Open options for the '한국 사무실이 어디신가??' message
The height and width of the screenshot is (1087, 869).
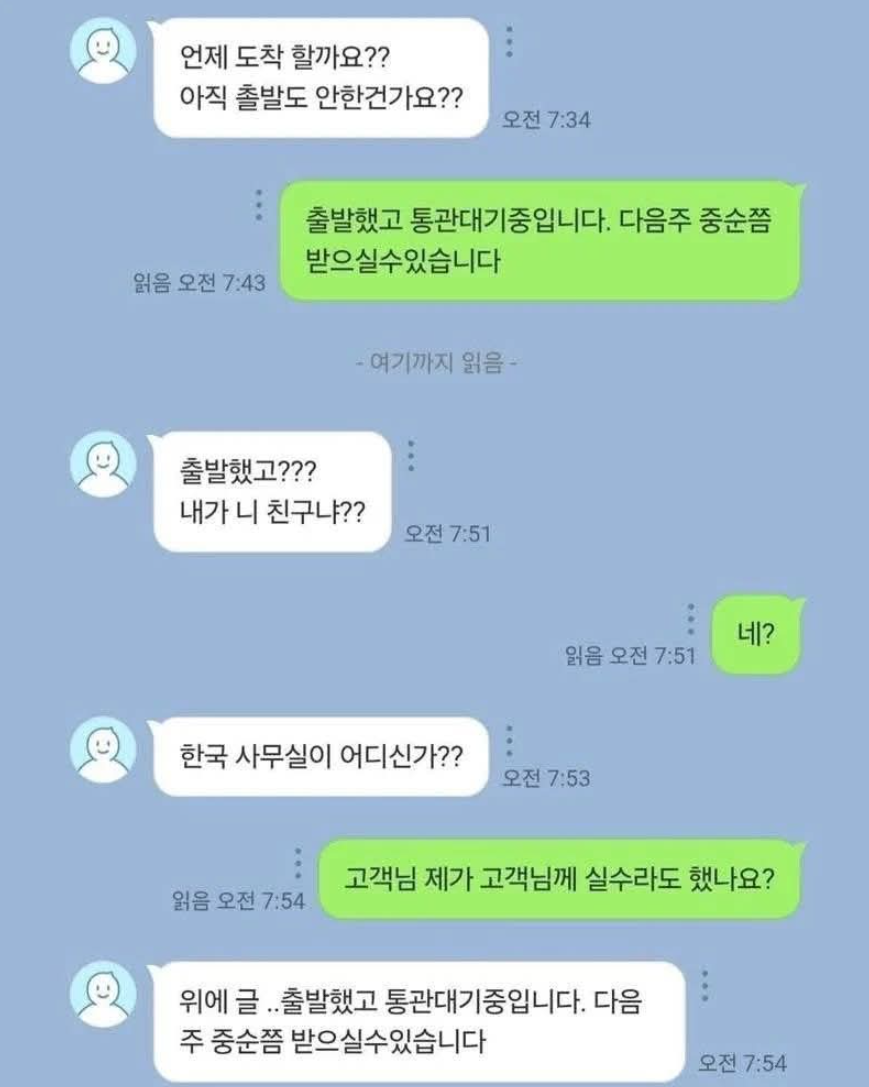tap(509, 741)
